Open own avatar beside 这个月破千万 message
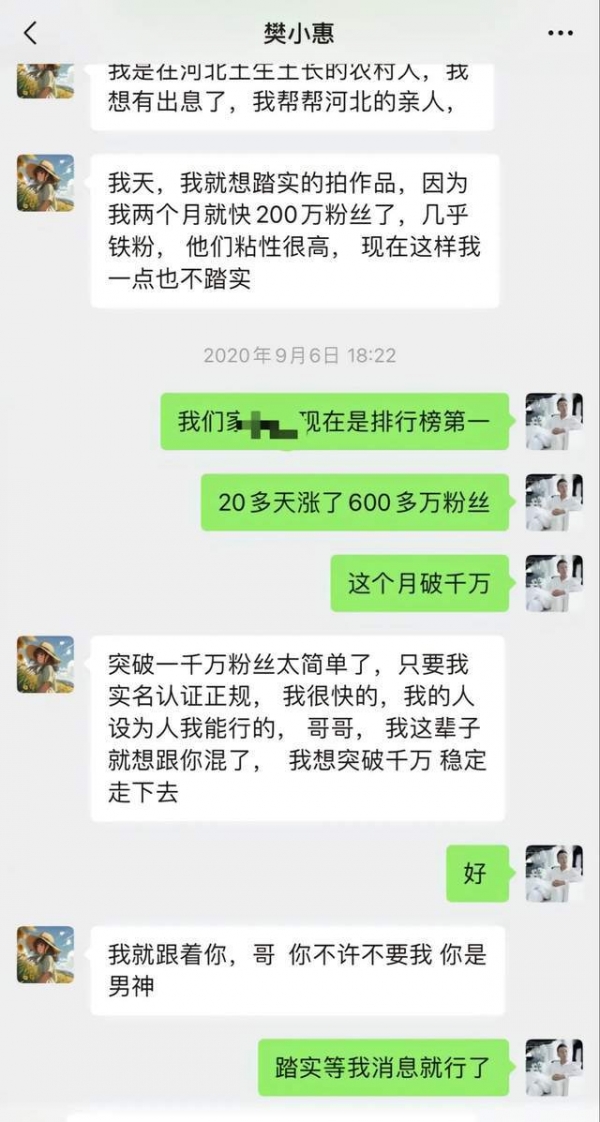Image resolution: width=600 pixels, height=1122 pixels. tap(554, 583)
